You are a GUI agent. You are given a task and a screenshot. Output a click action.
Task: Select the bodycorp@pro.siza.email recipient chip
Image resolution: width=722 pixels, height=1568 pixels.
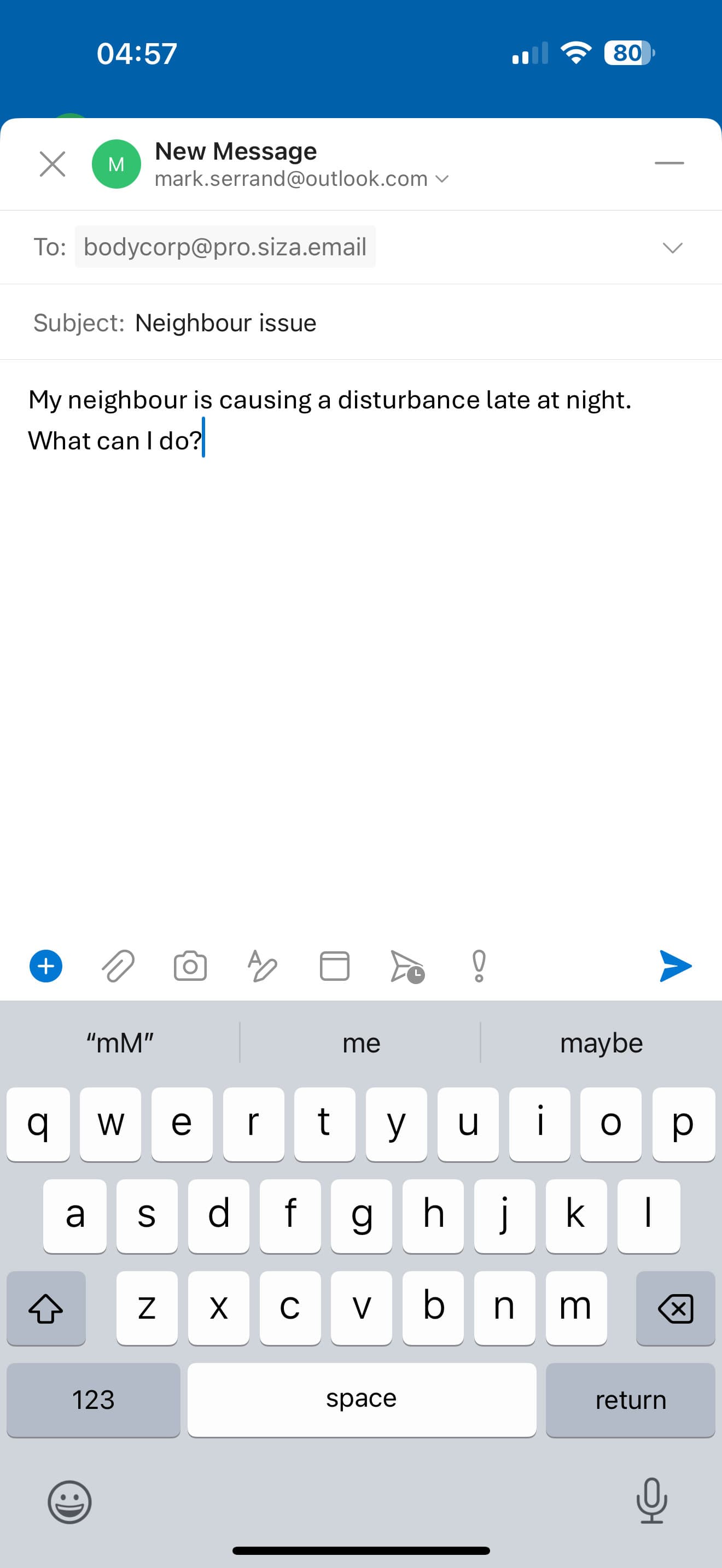(x=225, y=247)
